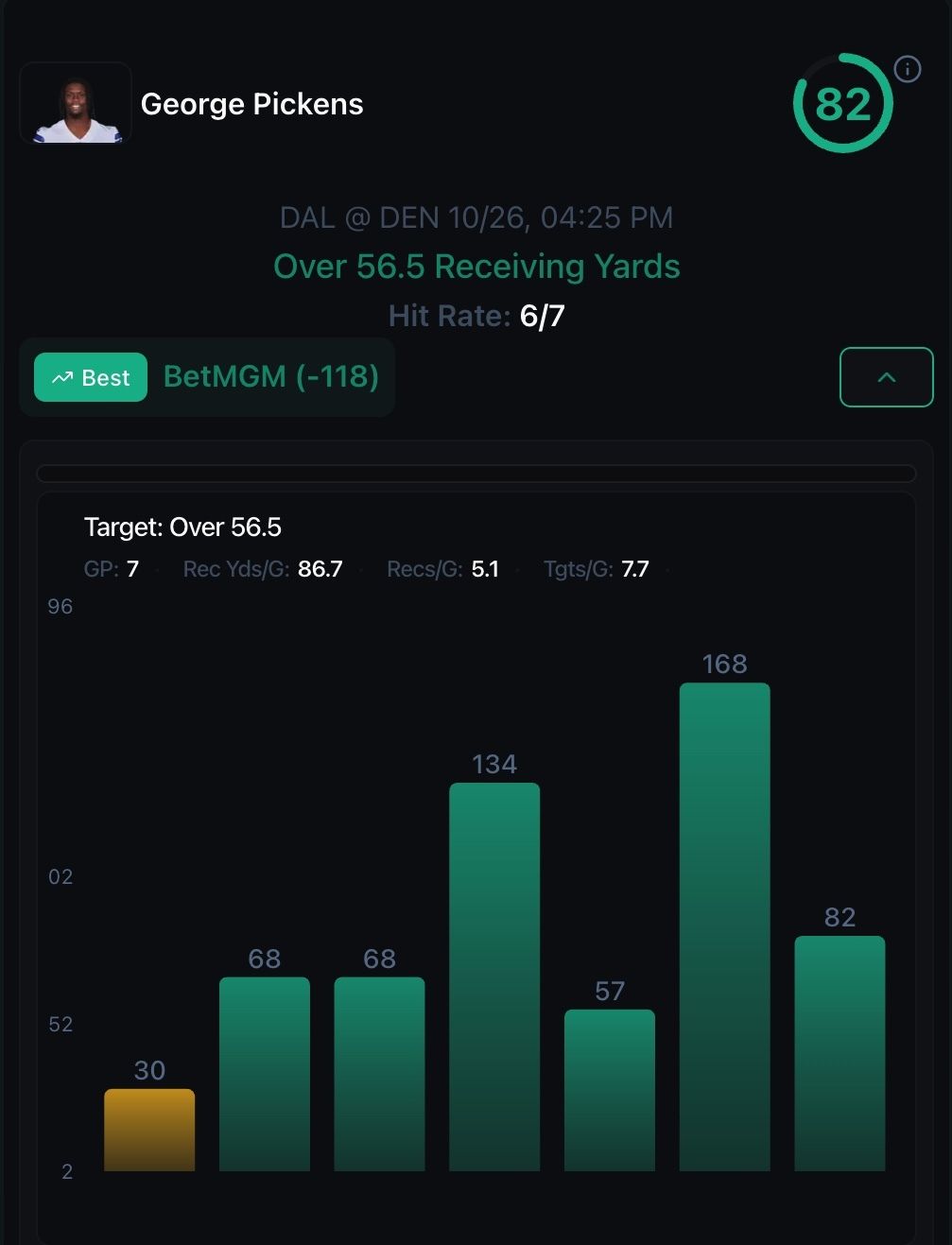Collapse the George Pickens prop details
Screen dimensions: 952x1245
tap(886, 377)
